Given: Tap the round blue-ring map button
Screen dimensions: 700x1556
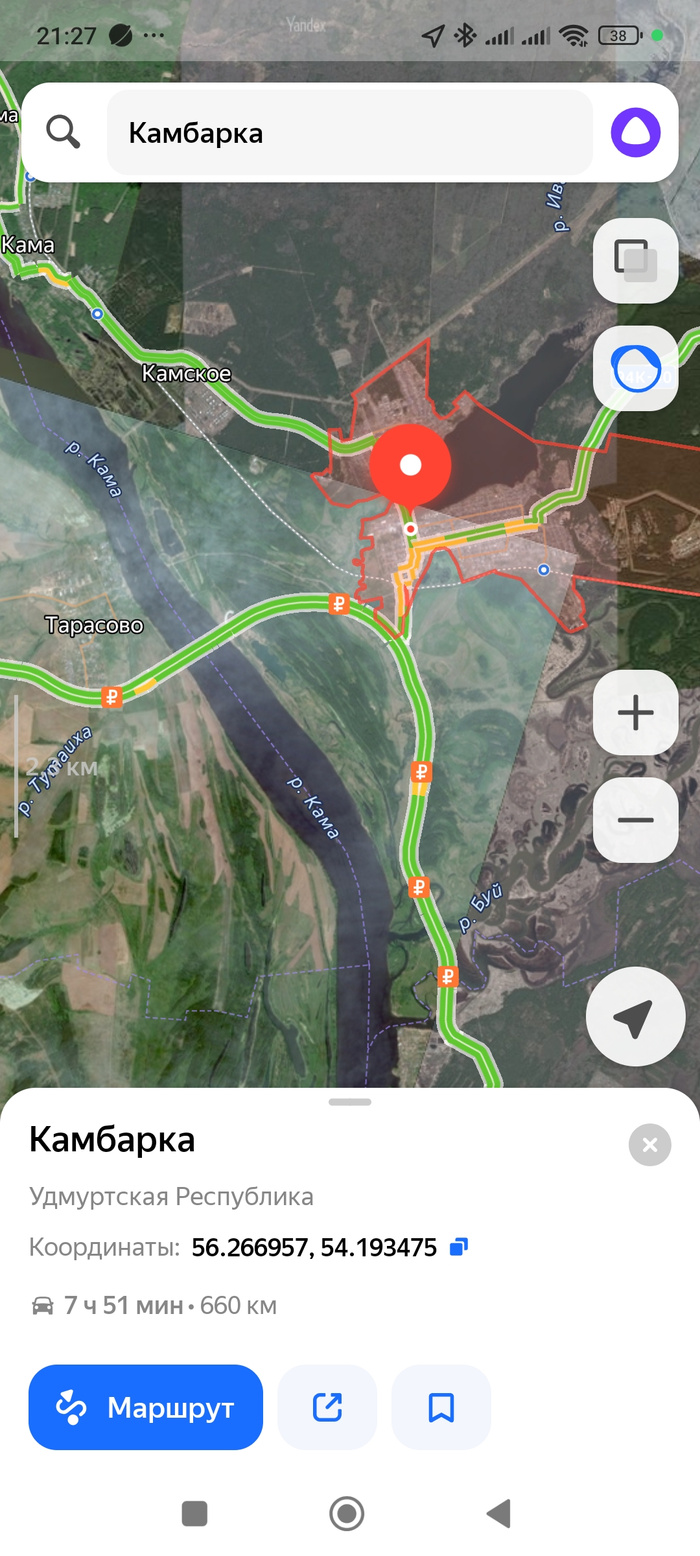Looking at the screenshot, I should click(635, 368).
